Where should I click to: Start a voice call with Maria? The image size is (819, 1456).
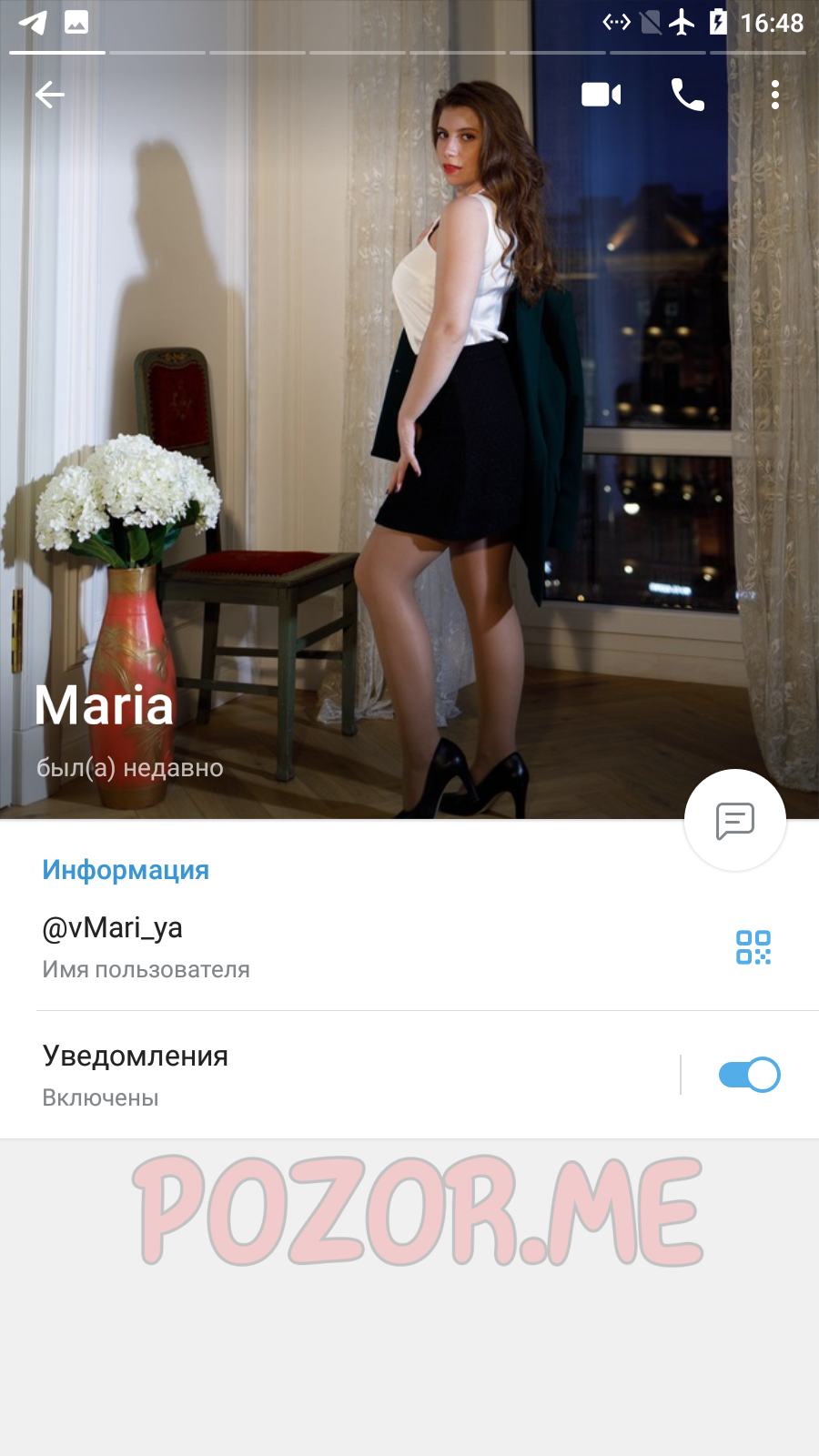click(x=687, y=95)
